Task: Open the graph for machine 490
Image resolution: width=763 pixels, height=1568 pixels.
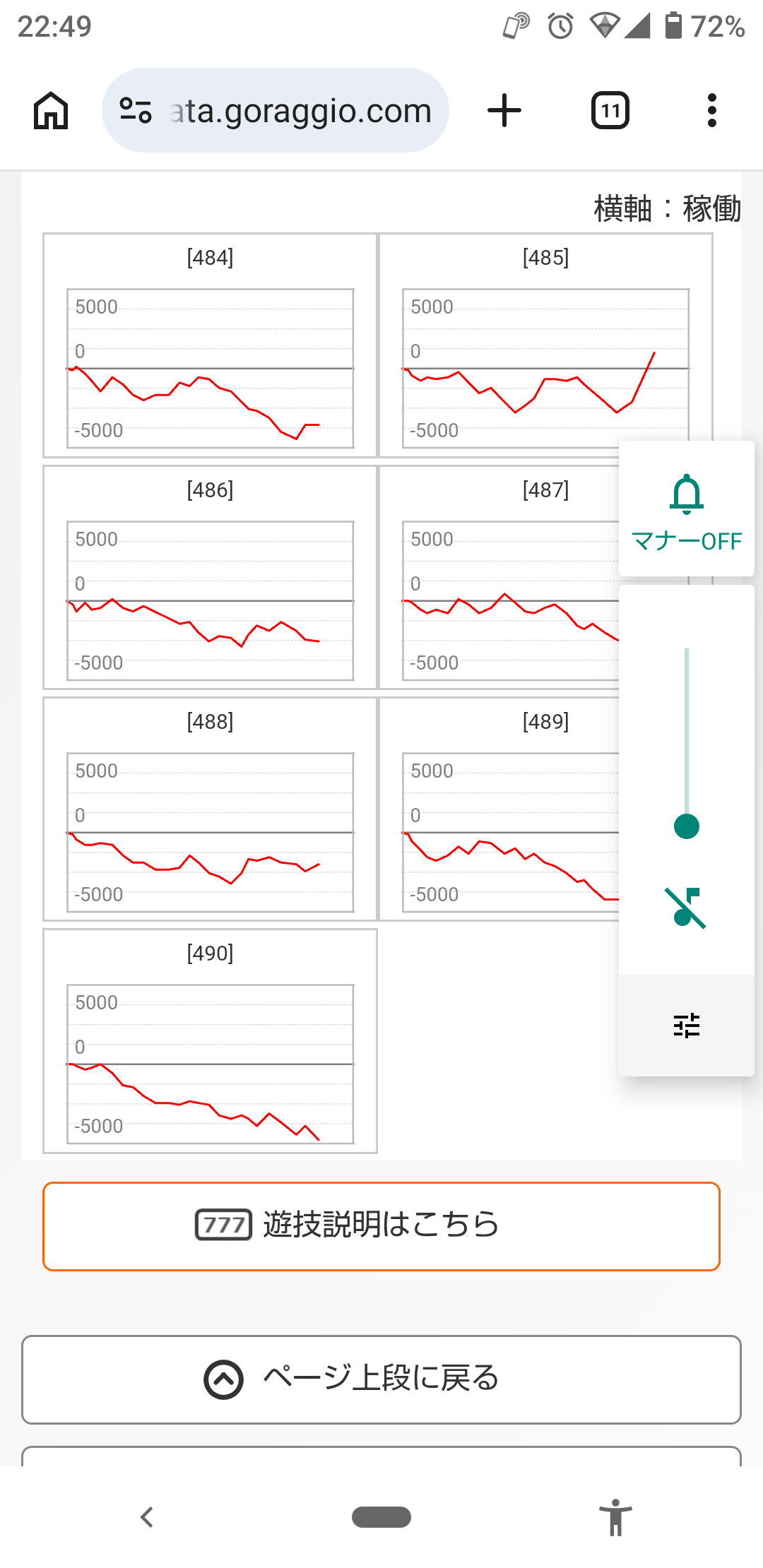Action: tap(210, 1041)
